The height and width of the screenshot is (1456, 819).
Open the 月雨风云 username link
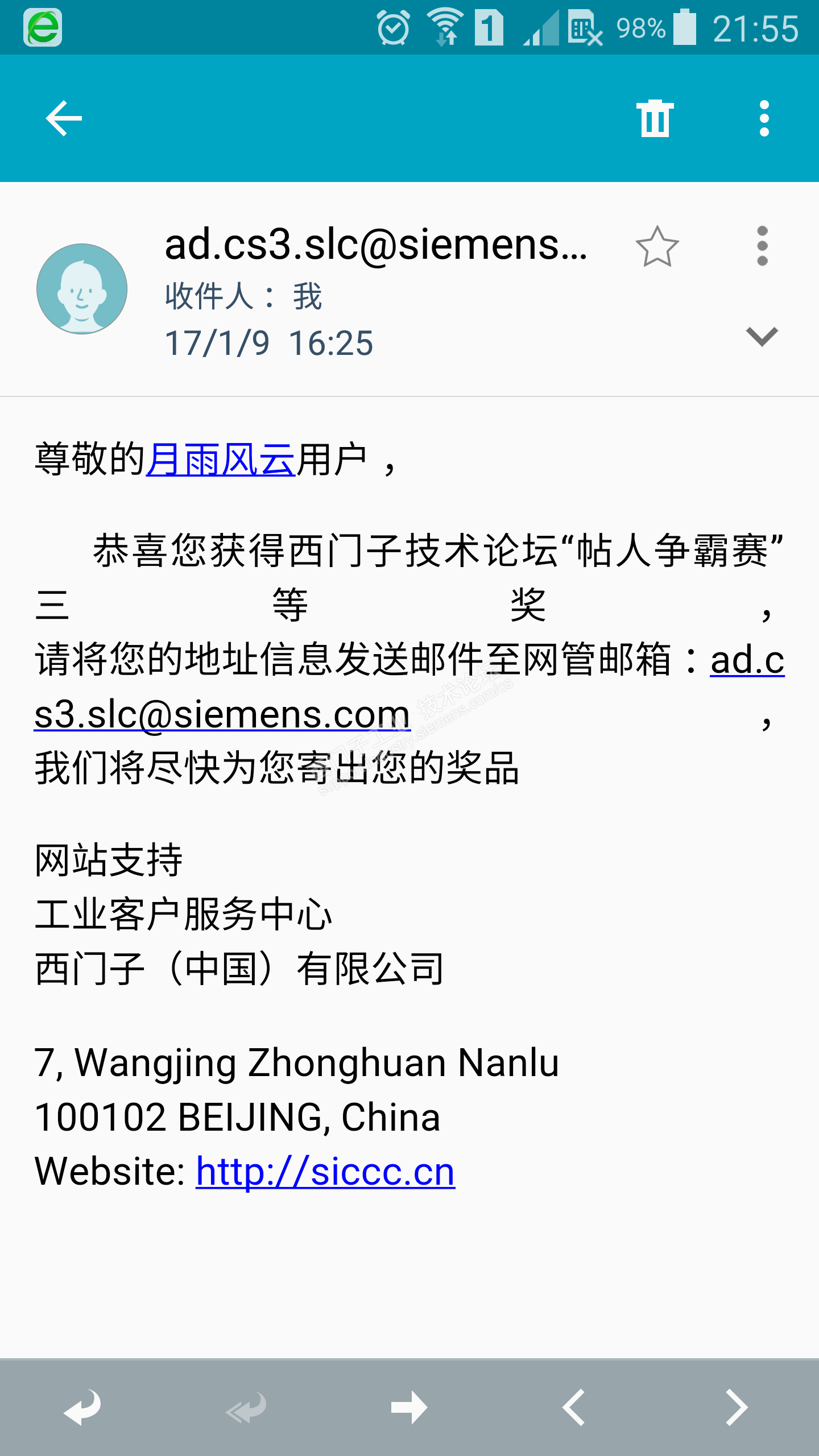pyautogui.click(x=221, y=460)
